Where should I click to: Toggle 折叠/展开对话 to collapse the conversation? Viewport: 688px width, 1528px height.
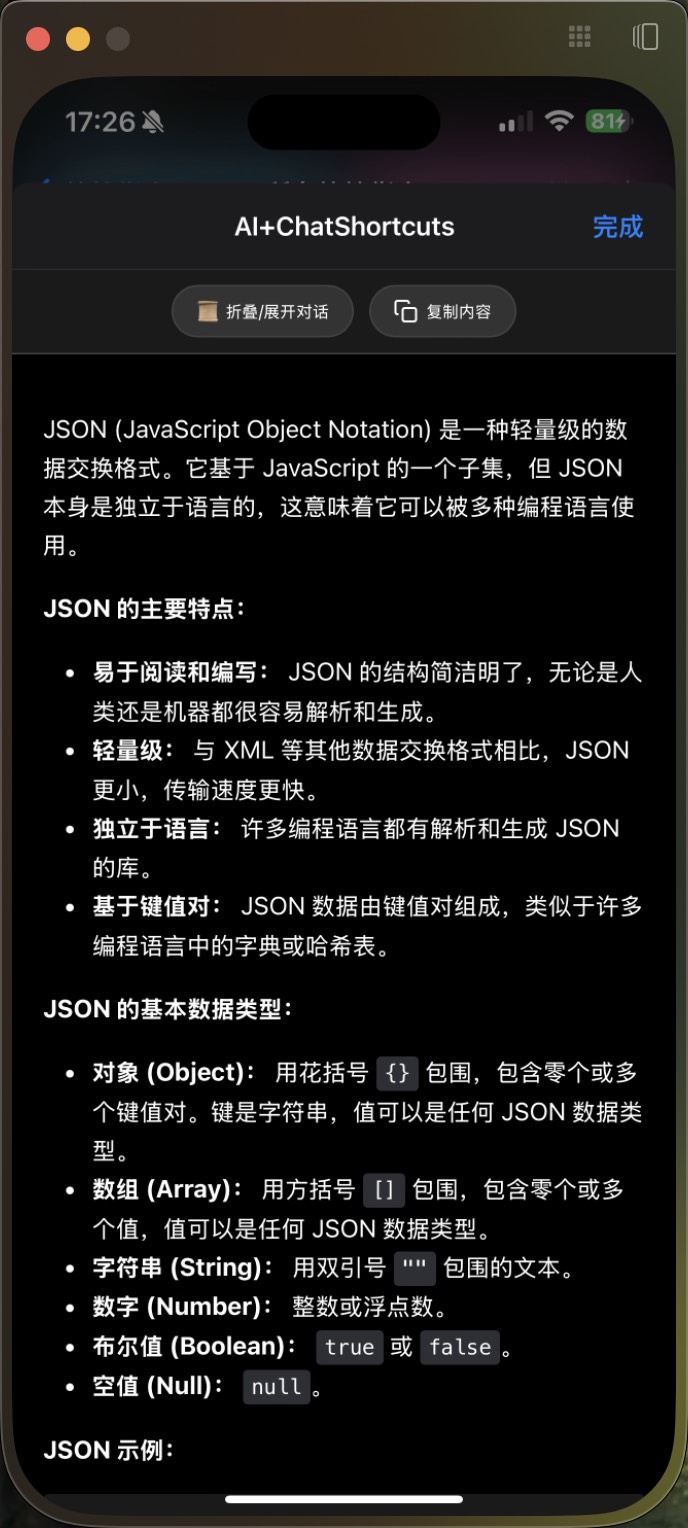point(263,311)
